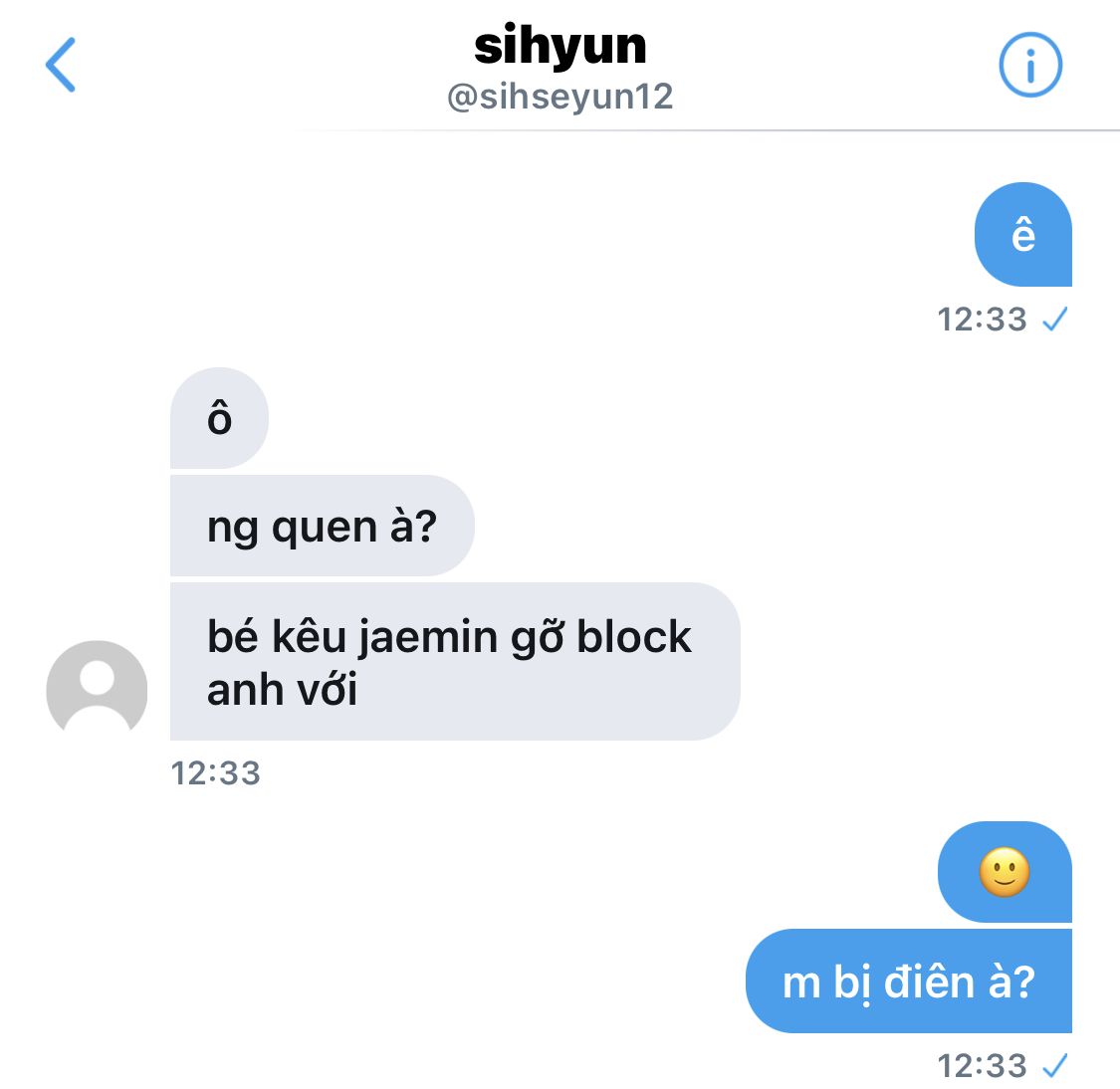This screenshot has height=1089, width=1120.
Task: Go back to the messages list
Action: (61, 66)
